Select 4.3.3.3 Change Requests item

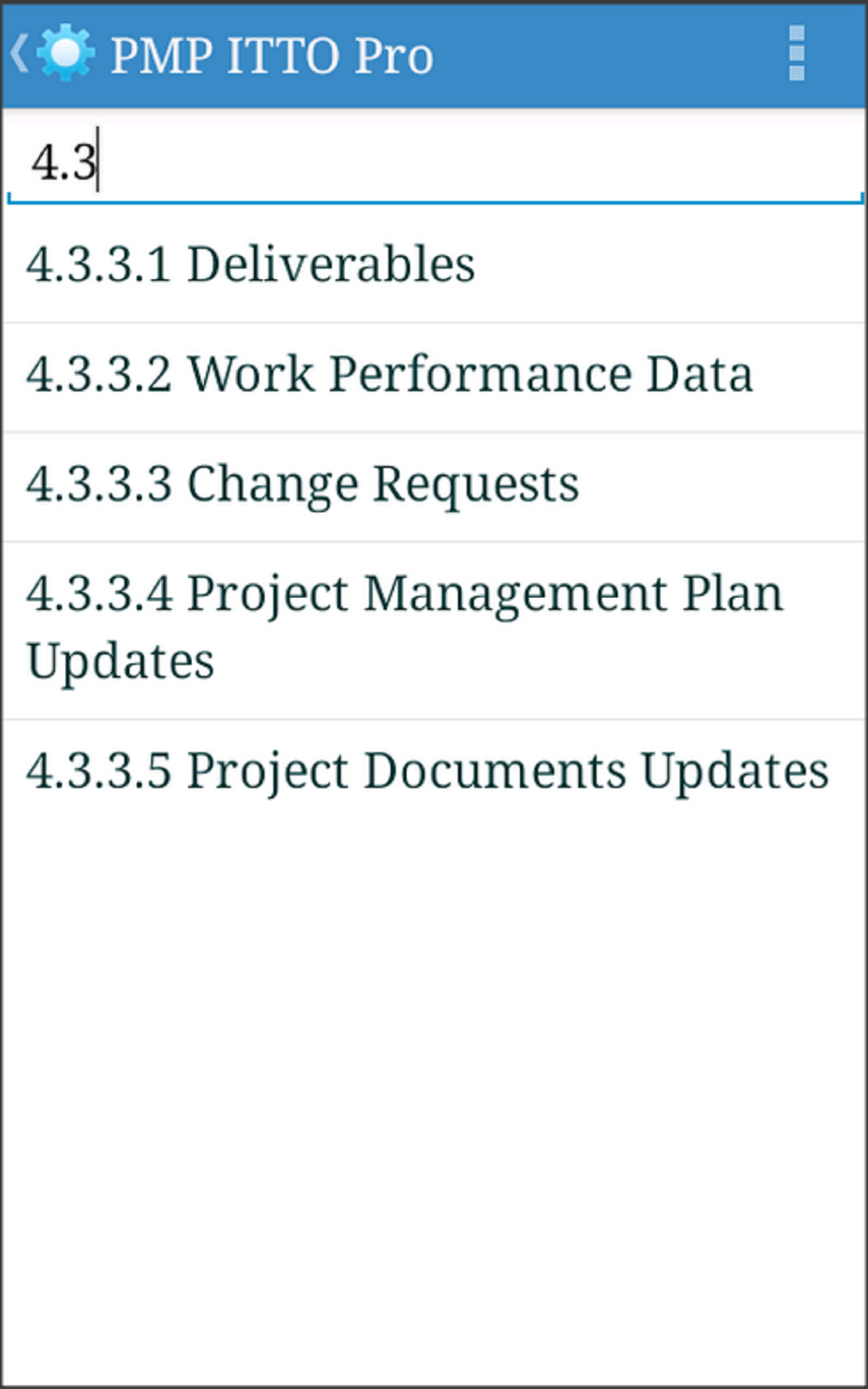[304, 481]
